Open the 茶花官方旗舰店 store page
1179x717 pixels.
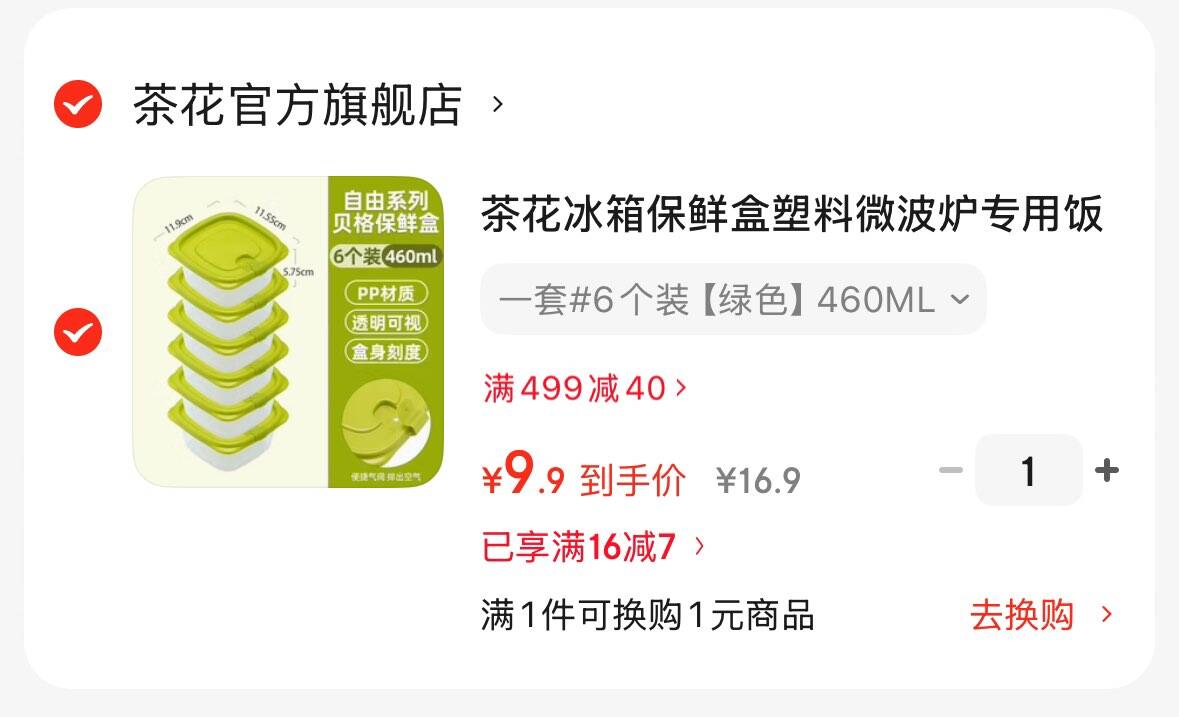[298, 105]
